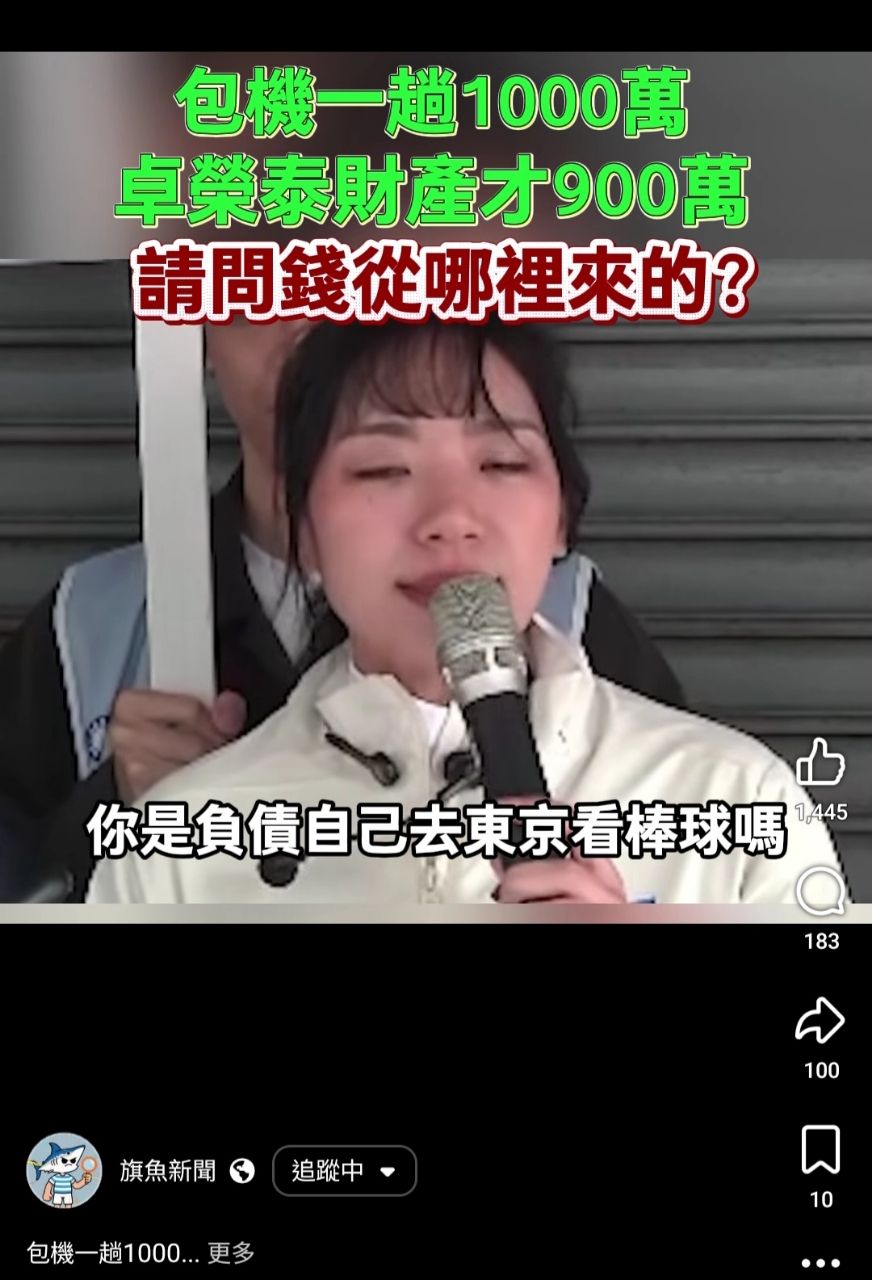Open the comments on this video

(820, 892)
